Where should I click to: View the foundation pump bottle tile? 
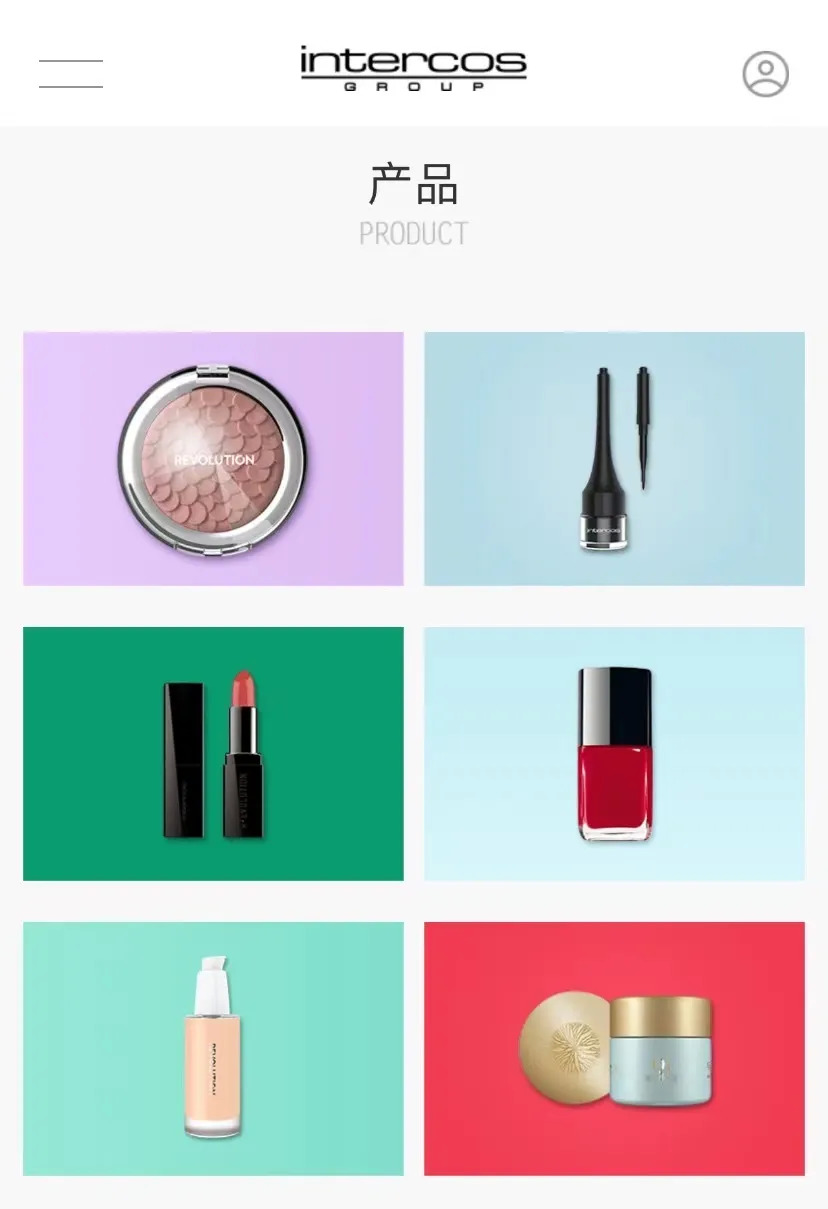[213, 1048]
